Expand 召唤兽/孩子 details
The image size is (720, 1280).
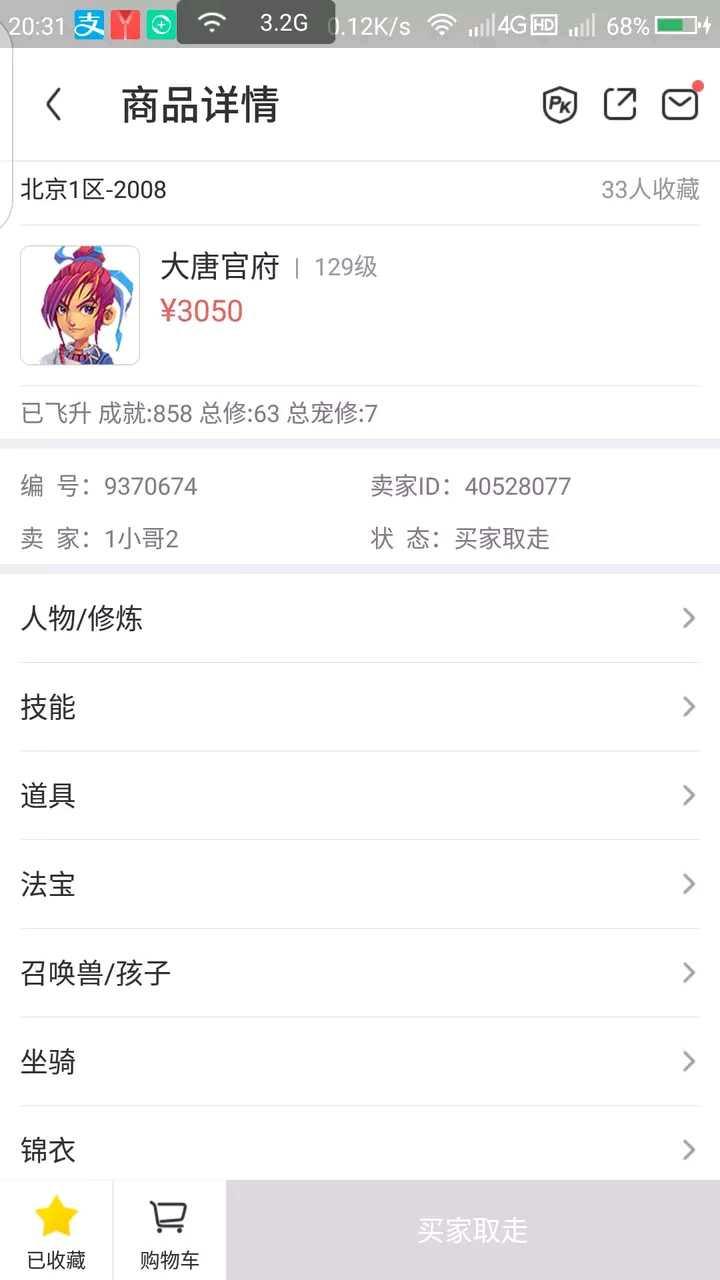[360, 973]
